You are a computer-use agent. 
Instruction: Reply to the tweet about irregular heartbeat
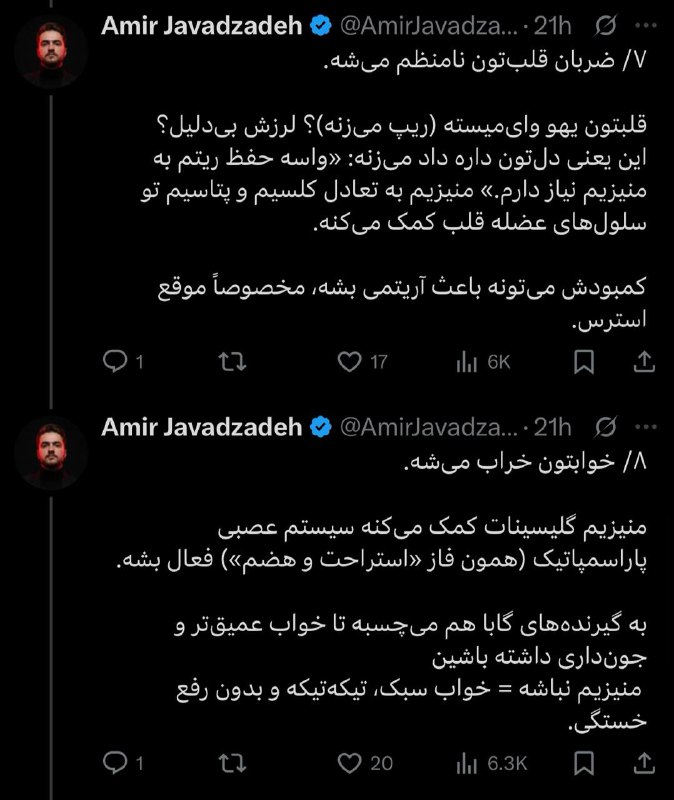[115, 361]
